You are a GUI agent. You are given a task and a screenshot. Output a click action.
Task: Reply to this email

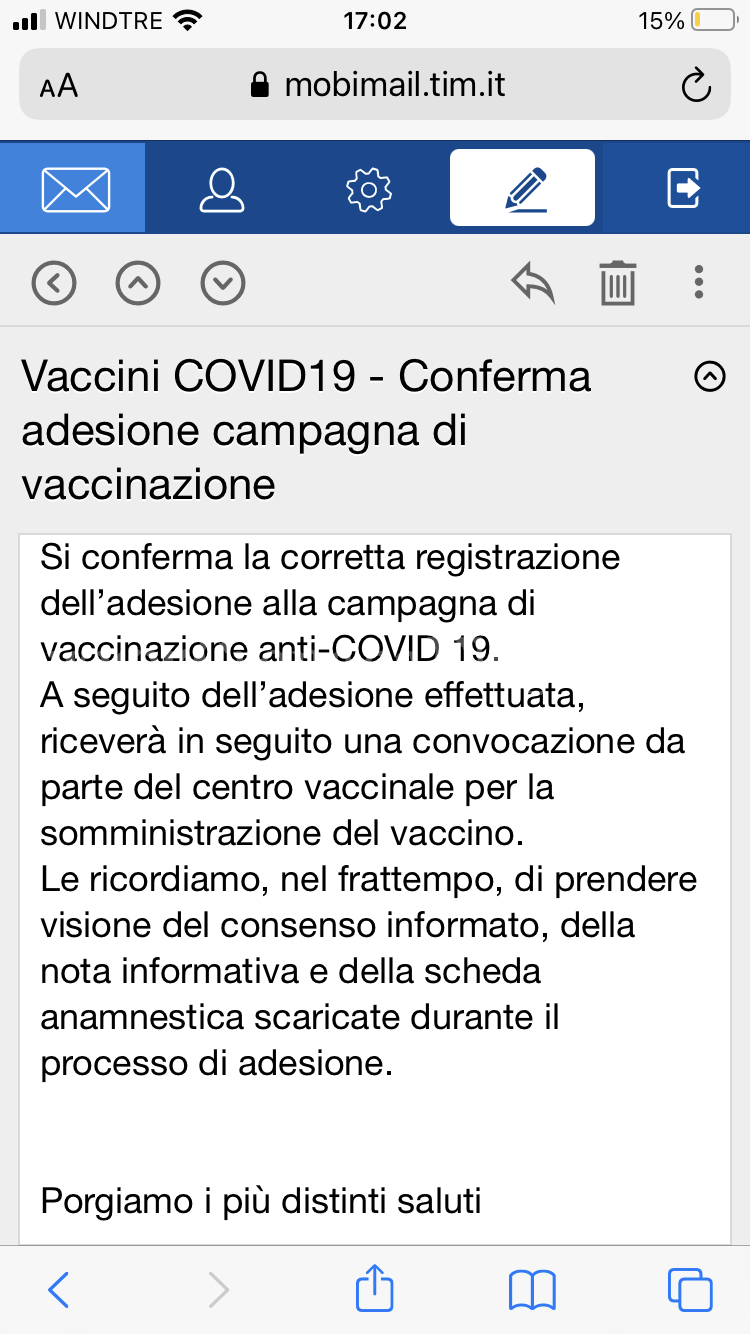(x=533, y=283)
